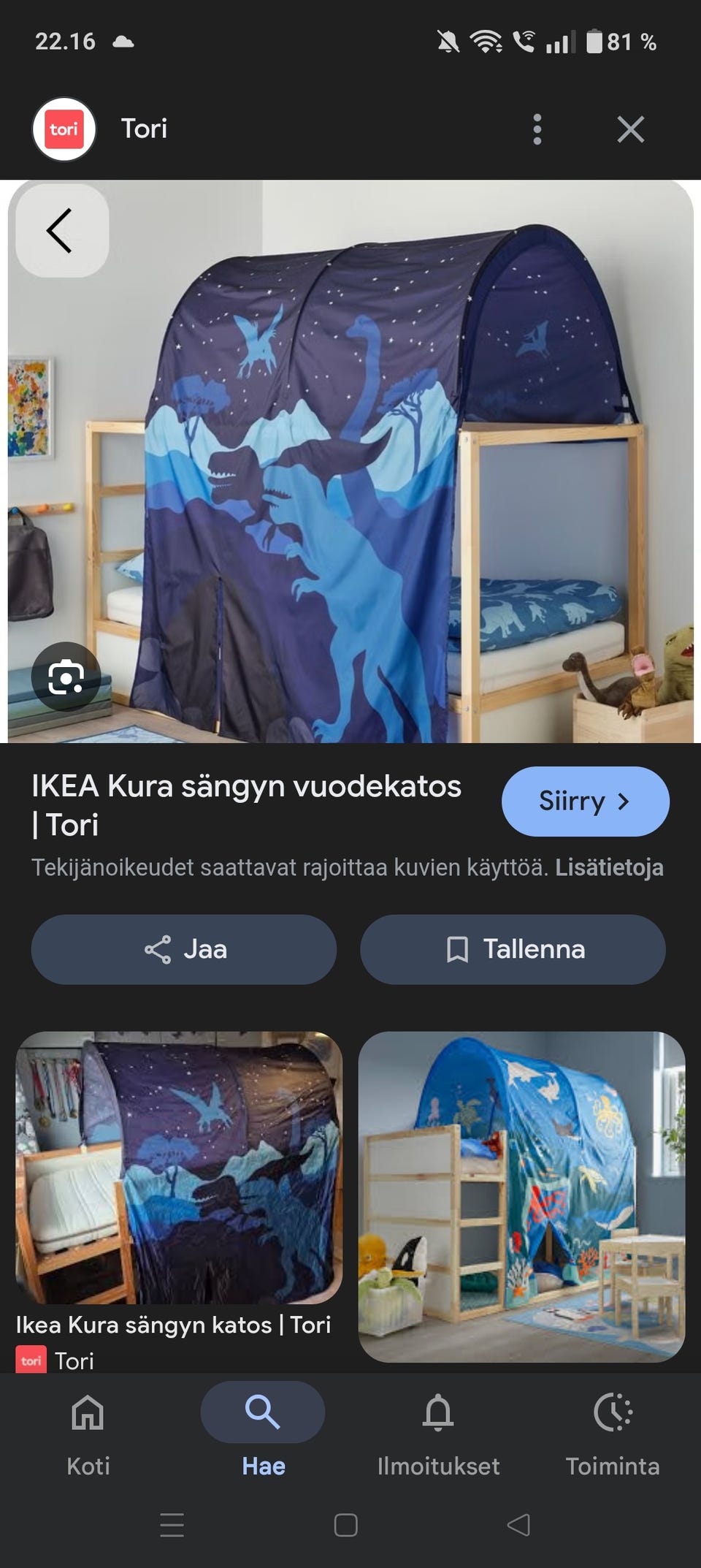The height and width of the screenshot is (1568, 701).
Task: Select the Koti home icon
Action: [86, 1412]
